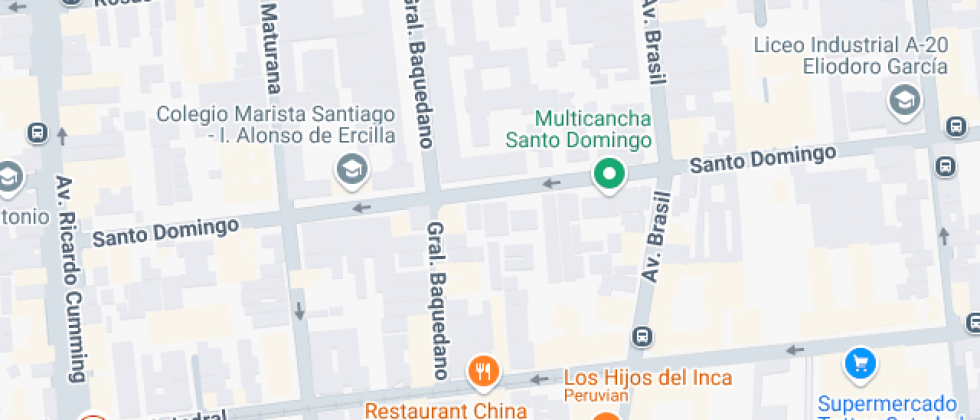Open the Multicancha Santo Domingo green pin

[x=608, y=174]
